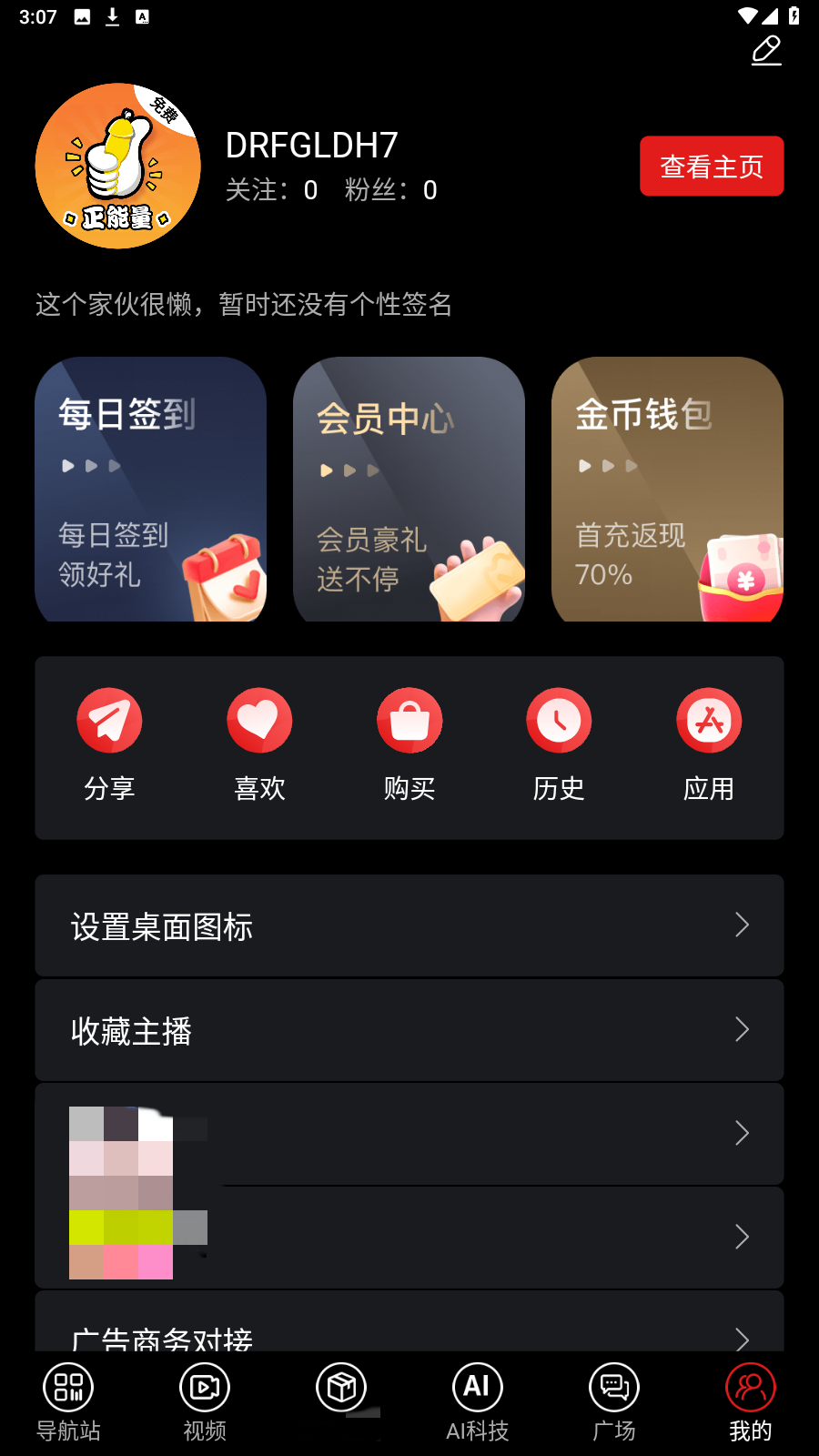Select 我的 tab
Viewport: 819px width, 1456px height.
(x=751, y=1402)
